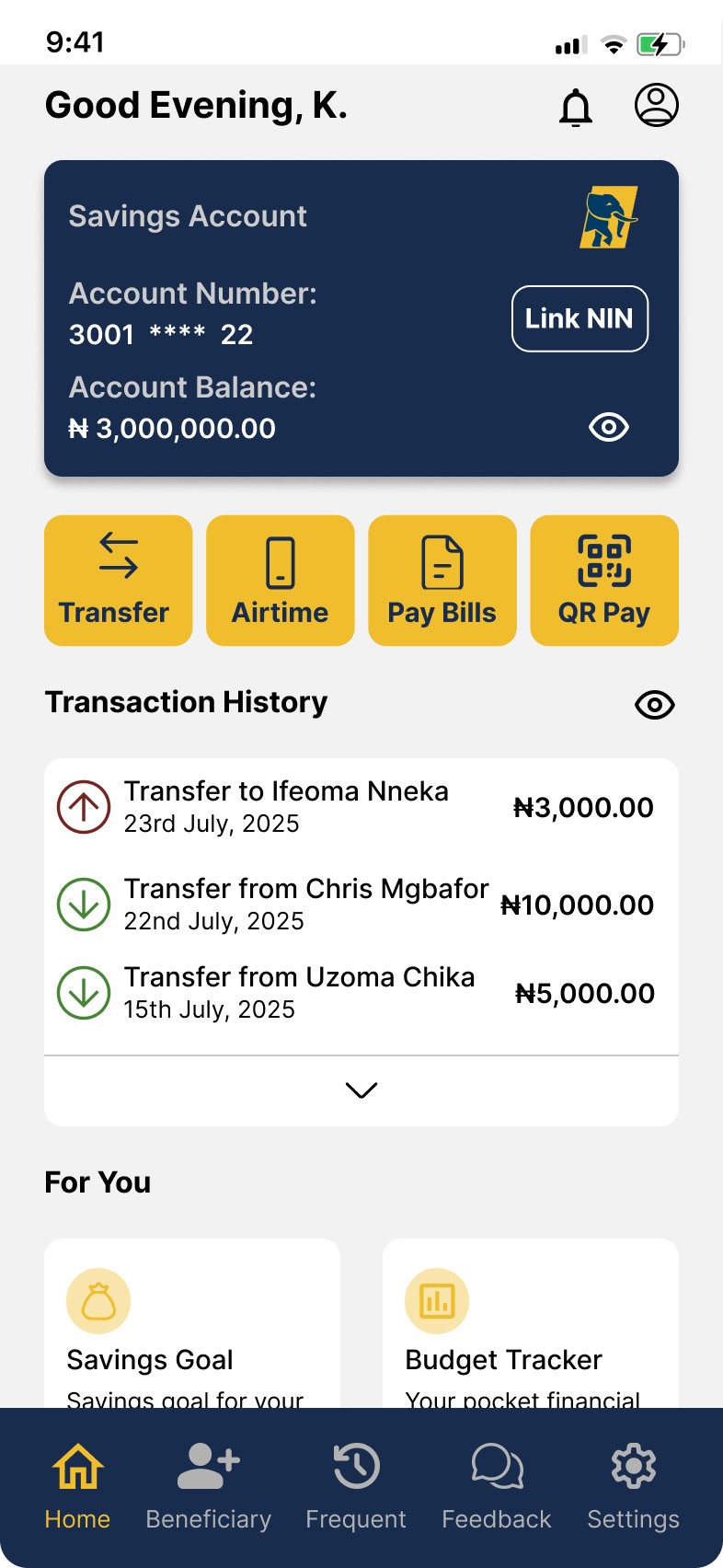Switch to the Frequent tab
723x1568 pixels.
[356, 1487]
